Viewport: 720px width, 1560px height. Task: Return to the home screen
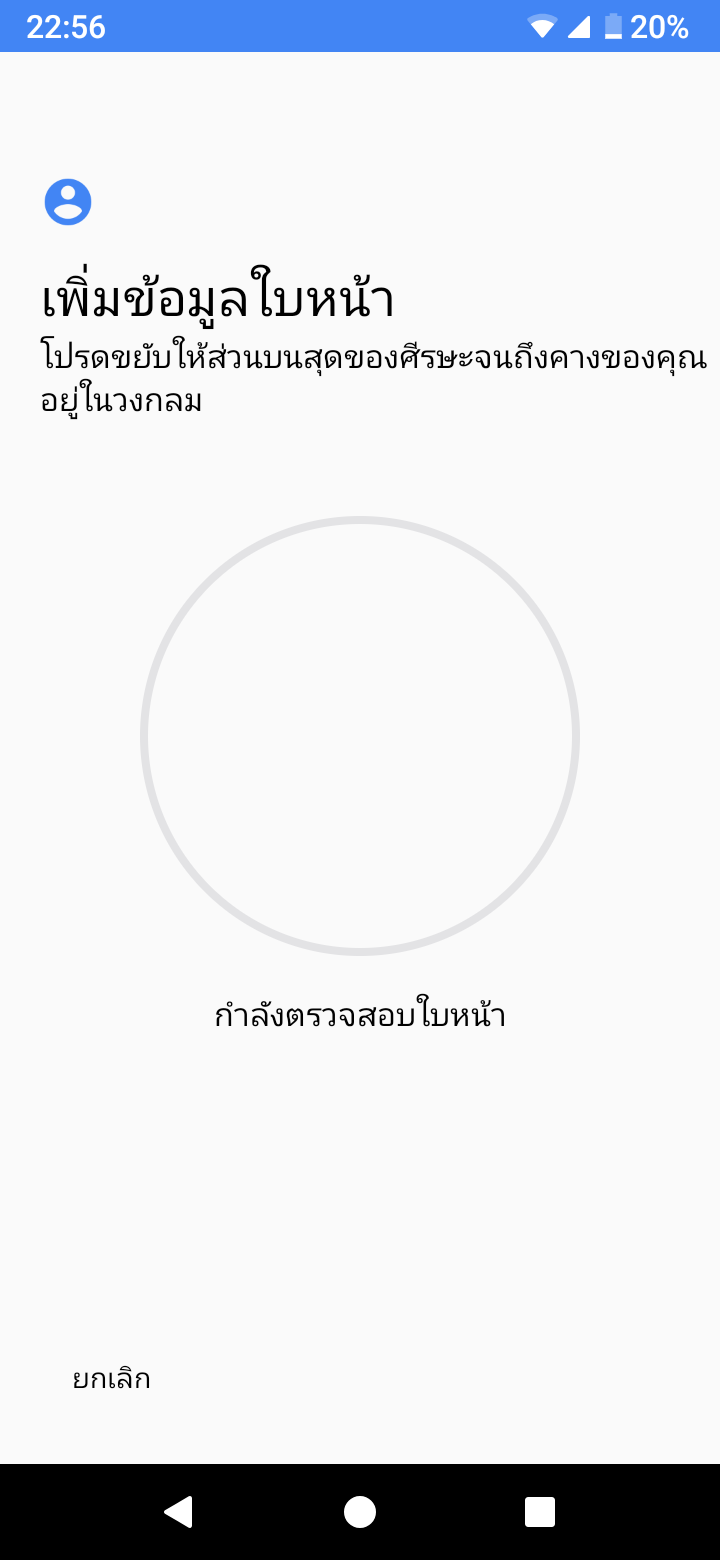pos(360,1511)
